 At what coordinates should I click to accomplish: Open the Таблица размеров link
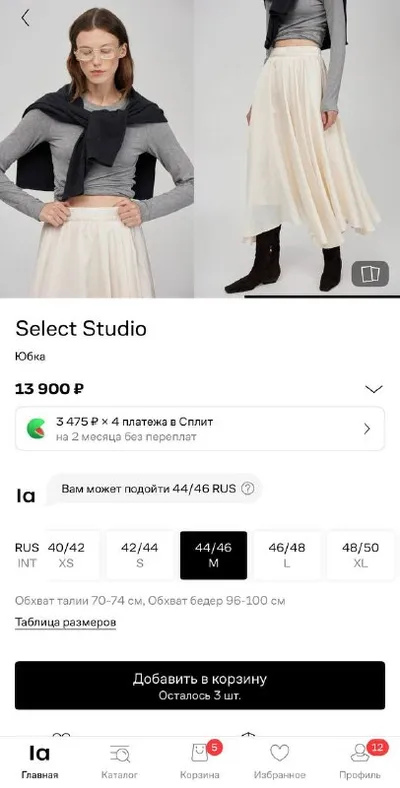coord(65,623)
